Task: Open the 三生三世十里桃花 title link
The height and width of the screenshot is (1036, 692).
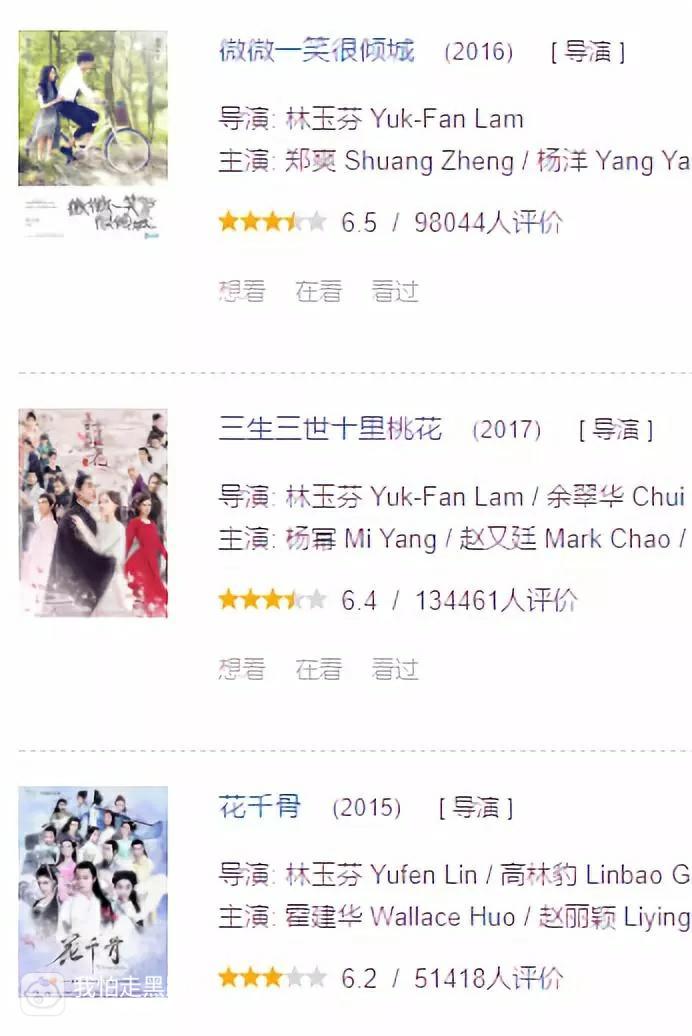Action: pos(330,429)
